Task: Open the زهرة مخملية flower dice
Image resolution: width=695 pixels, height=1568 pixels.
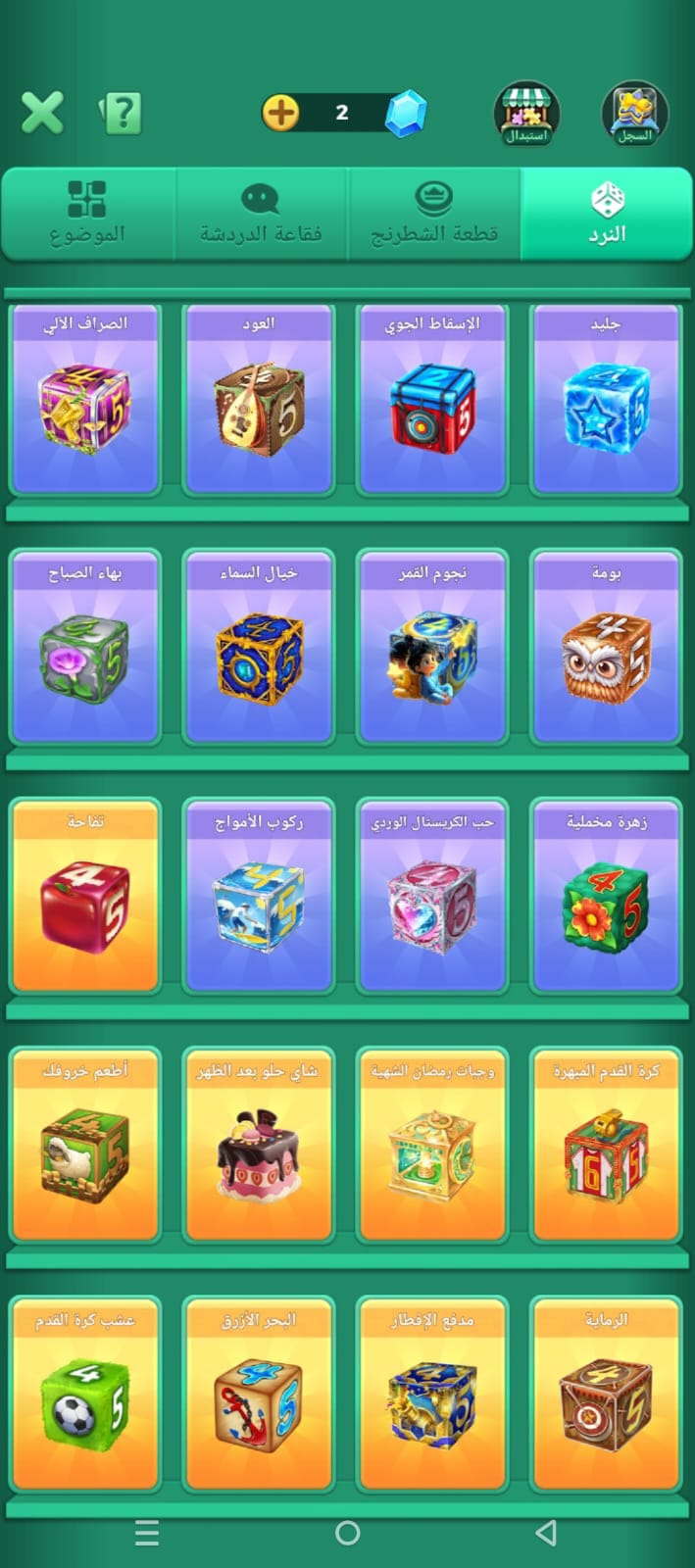Action: point(606,898)
